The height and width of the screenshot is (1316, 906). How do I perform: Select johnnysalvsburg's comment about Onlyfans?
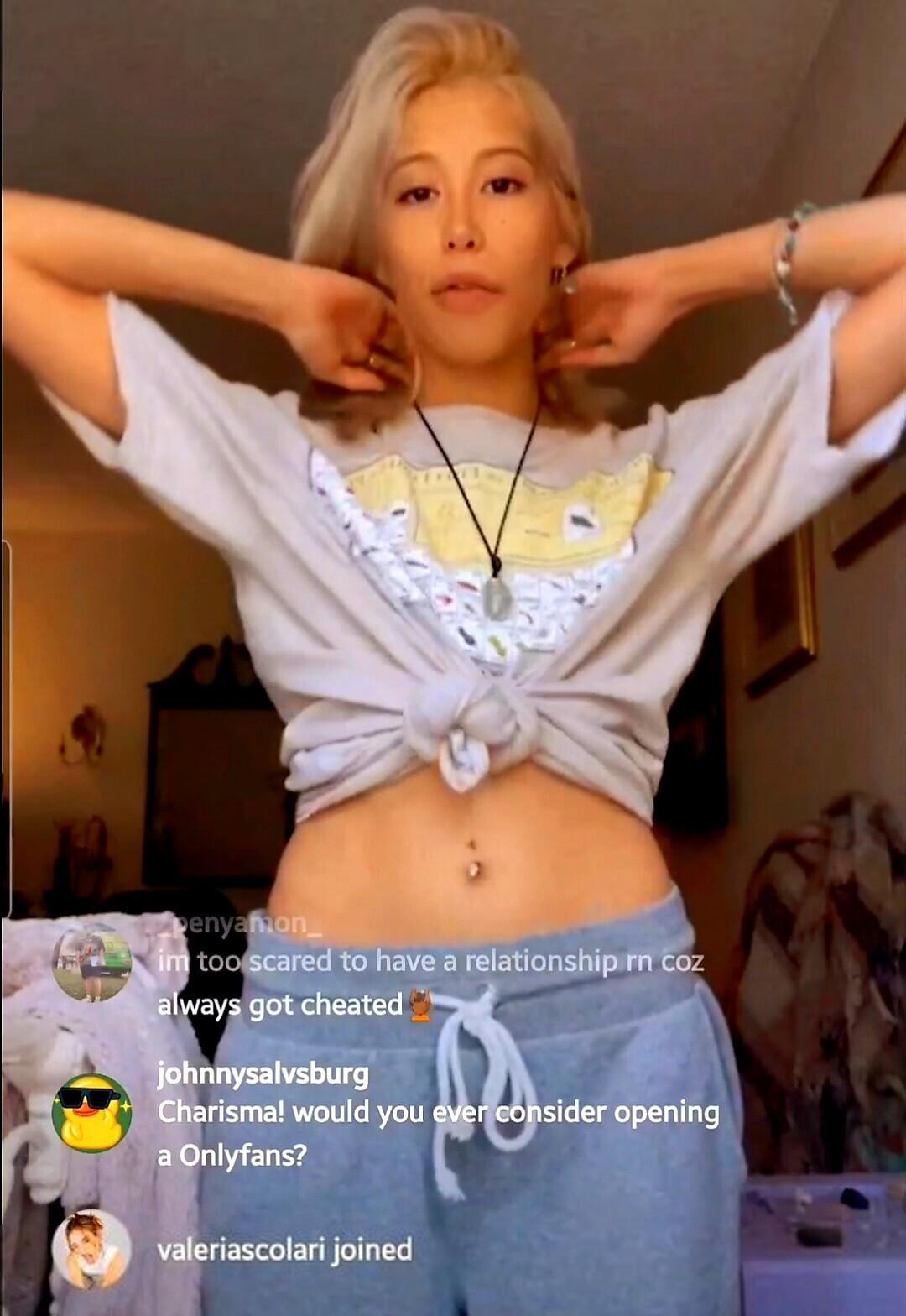[438, 1133]
